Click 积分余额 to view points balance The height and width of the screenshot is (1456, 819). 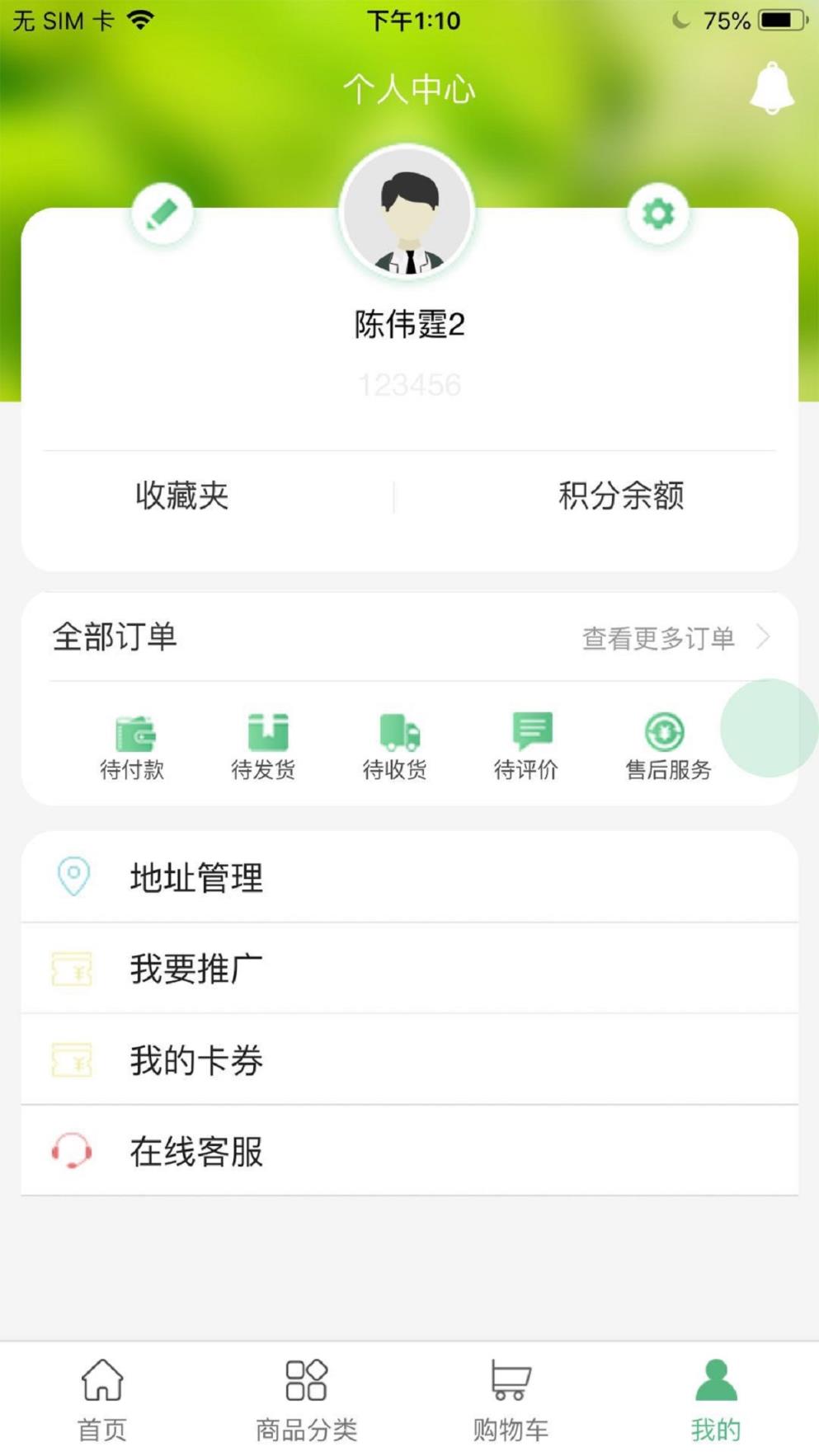620,495
